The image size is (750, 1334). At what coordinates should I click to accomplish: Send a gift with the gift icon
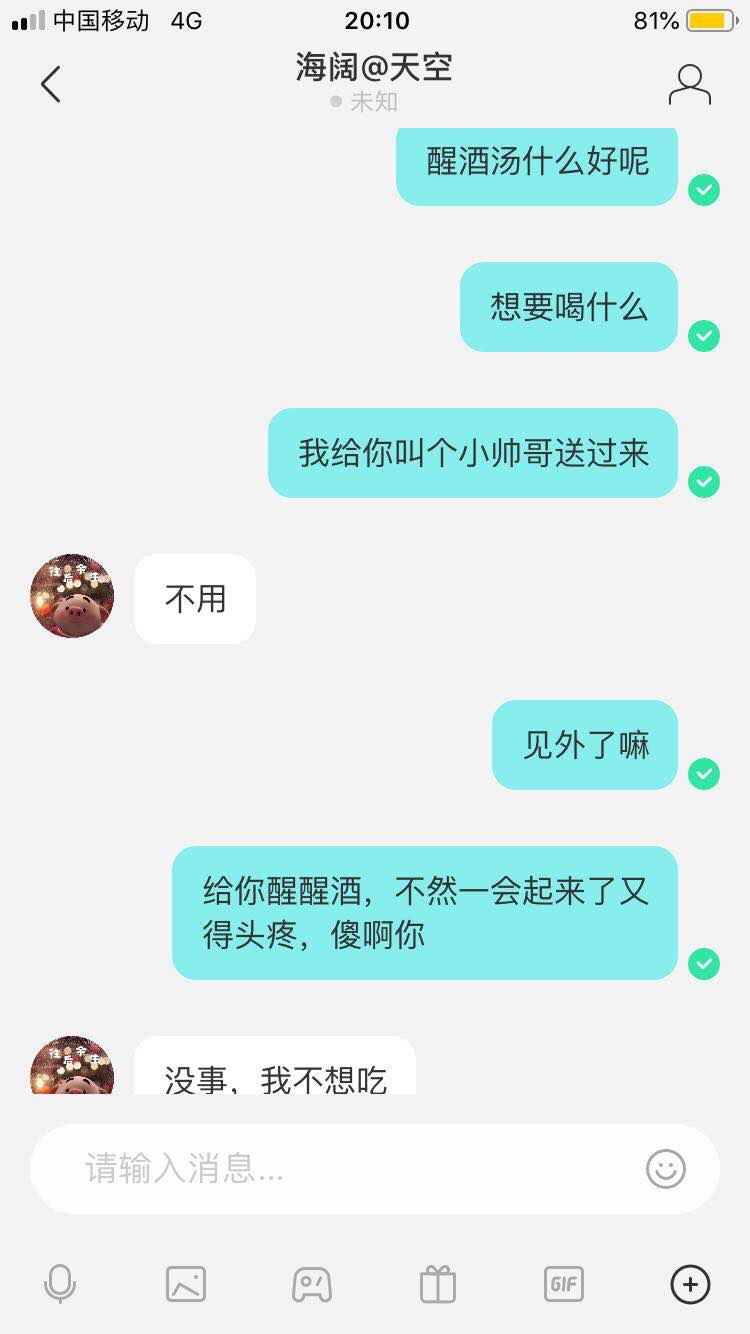click(x=438, y=1284)
